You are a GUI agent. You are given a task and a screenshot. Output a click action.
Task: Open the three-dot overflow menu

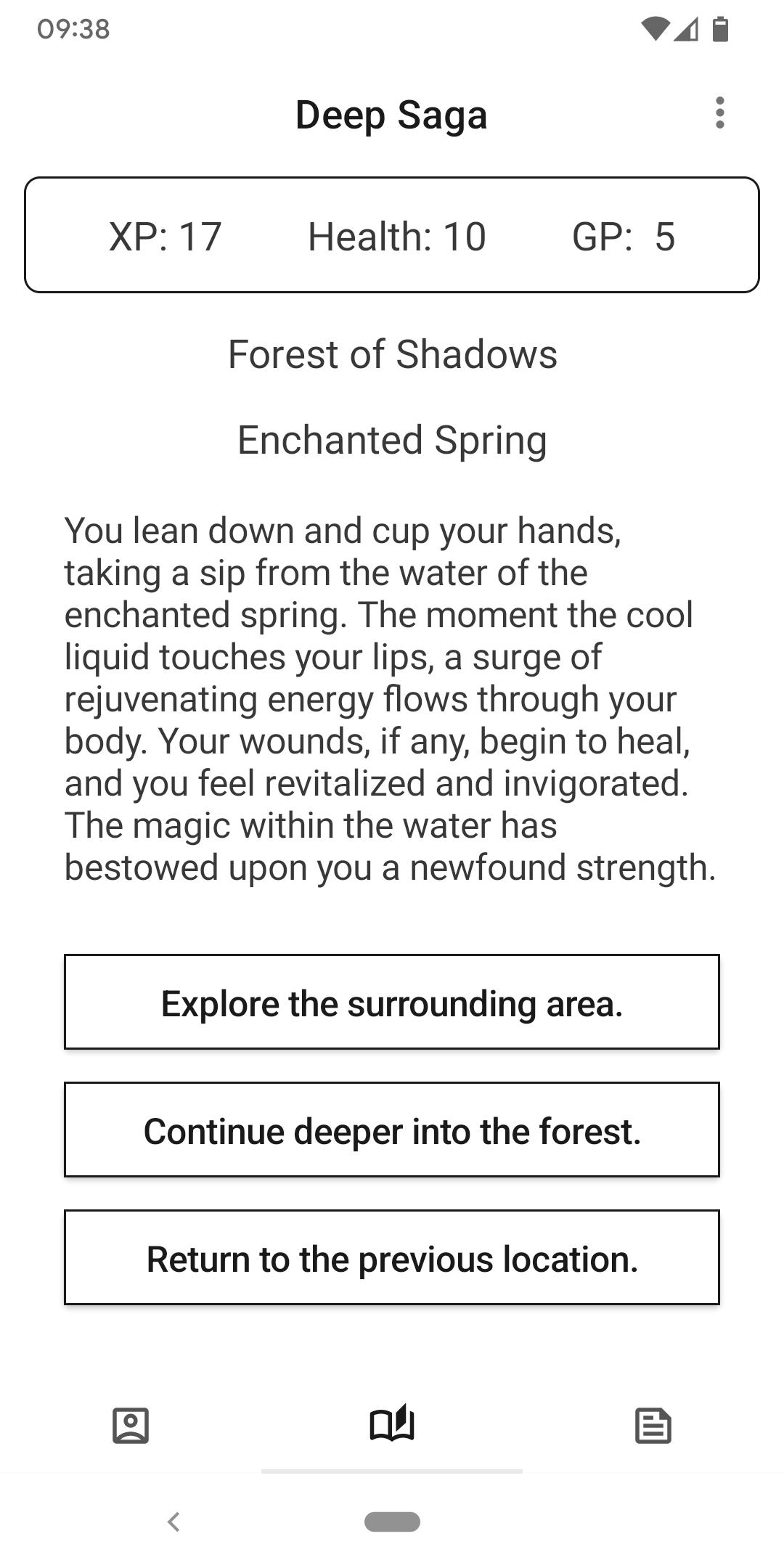click(719, 113)
